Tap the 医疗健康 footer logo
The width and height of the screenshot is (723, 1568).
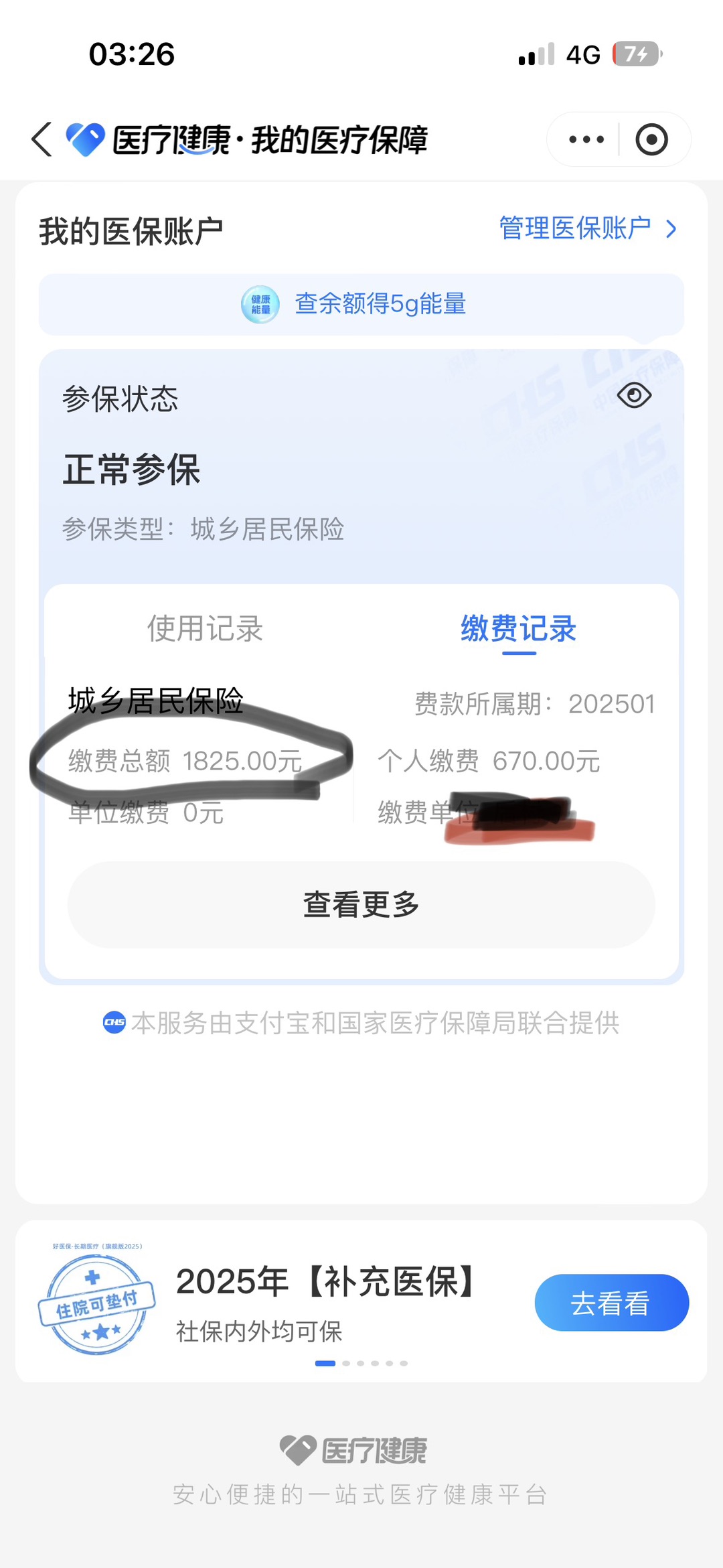click(x=361, y=1449)
